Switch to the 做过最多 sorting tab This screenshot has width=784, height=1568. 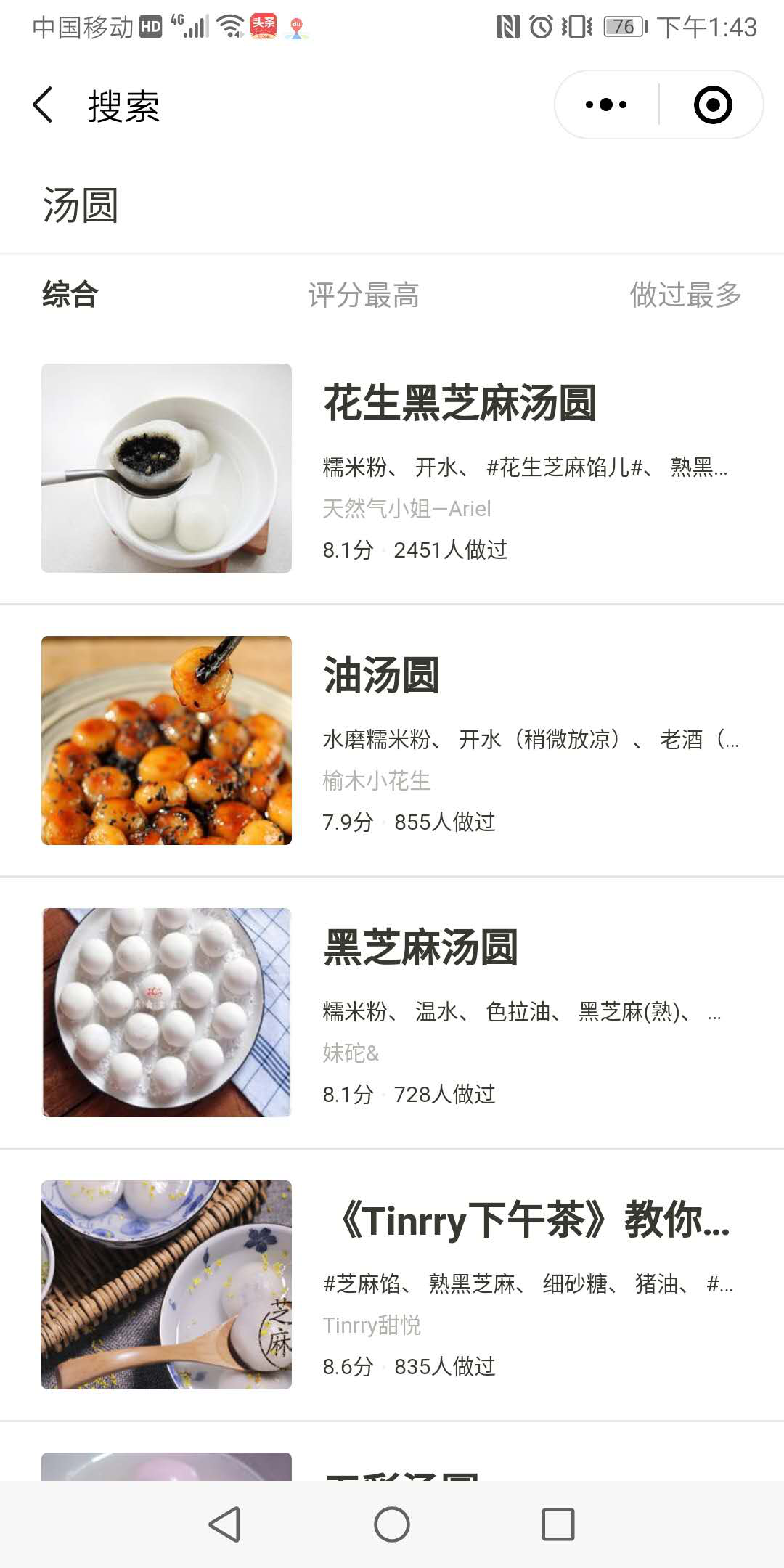point(685,295)
